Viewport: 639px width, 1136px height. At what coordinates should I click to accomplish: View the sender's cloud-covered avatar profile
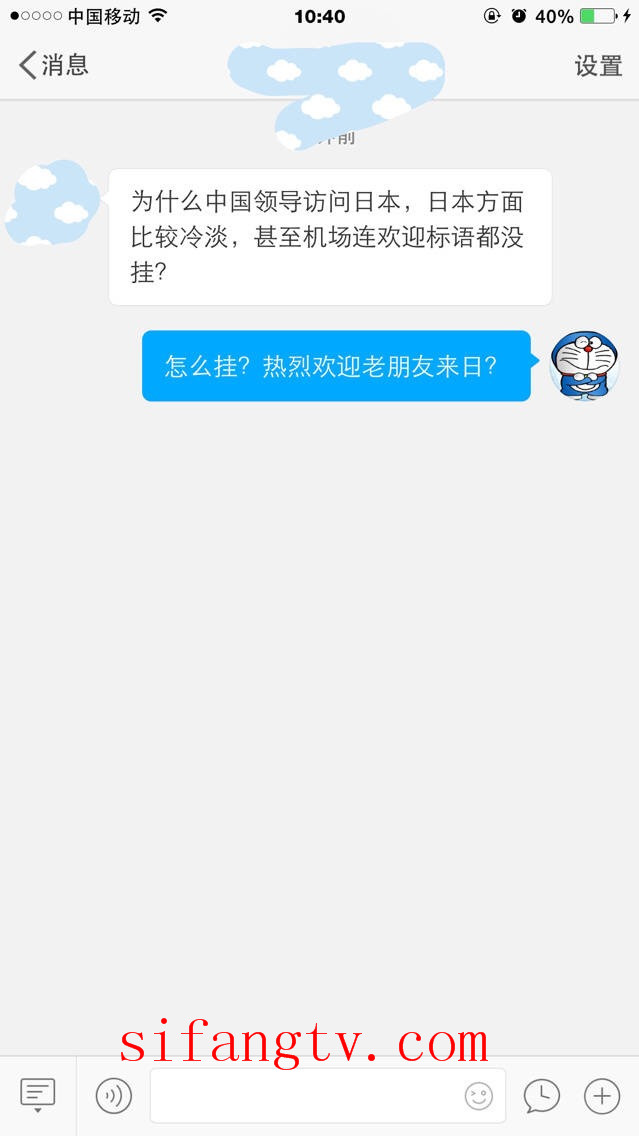[52, 203]
